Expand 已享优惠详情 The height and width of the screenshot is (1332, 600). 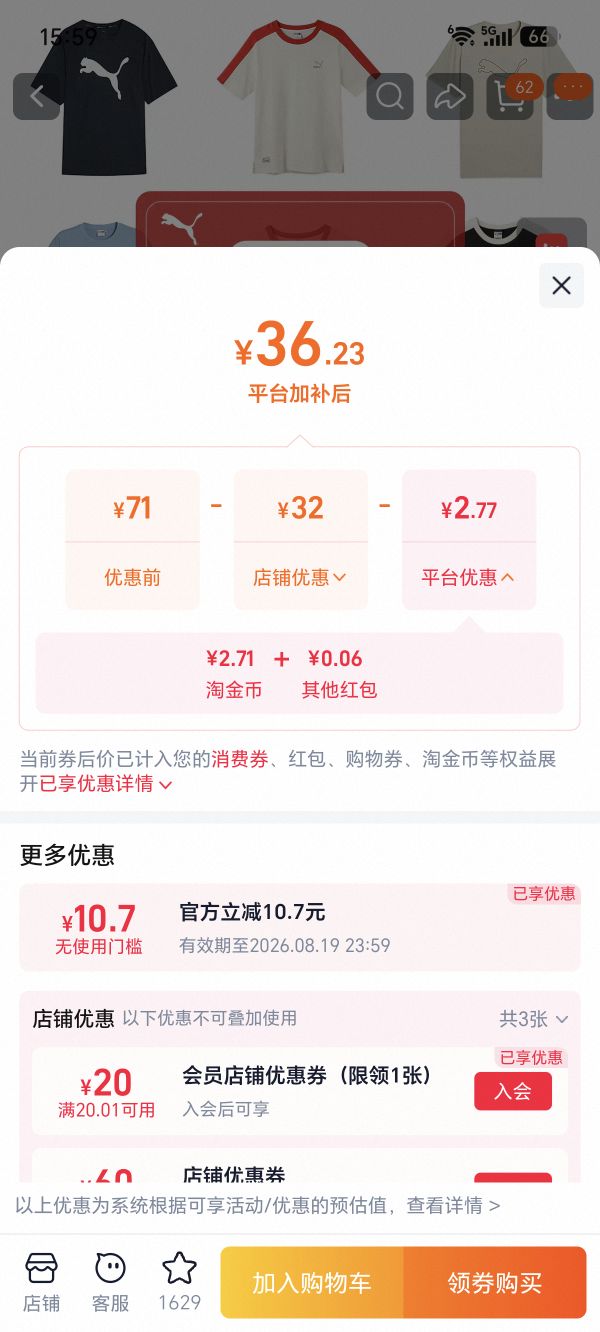[105, 784]
